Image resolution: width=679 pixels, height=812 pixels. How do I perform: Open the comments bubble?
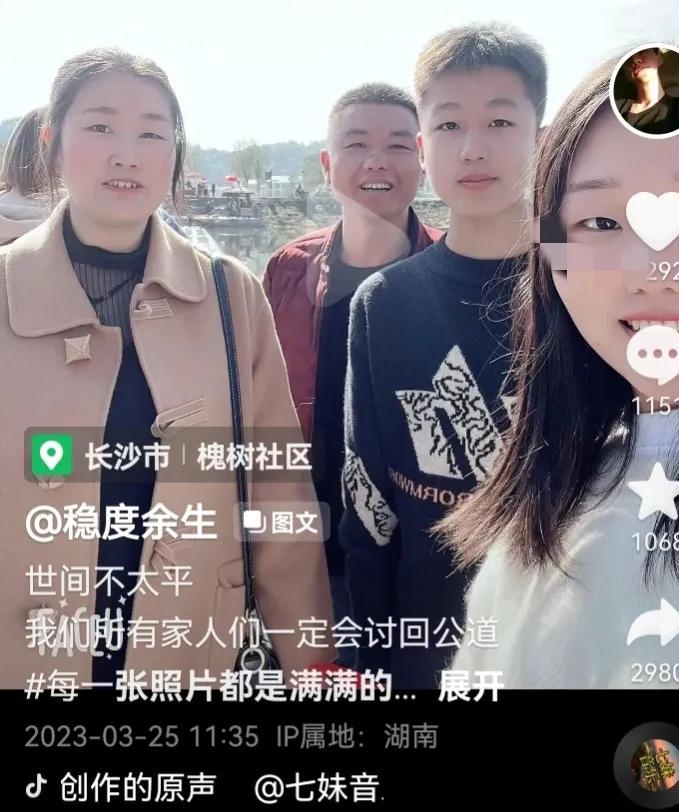click(x=656, y=355)
